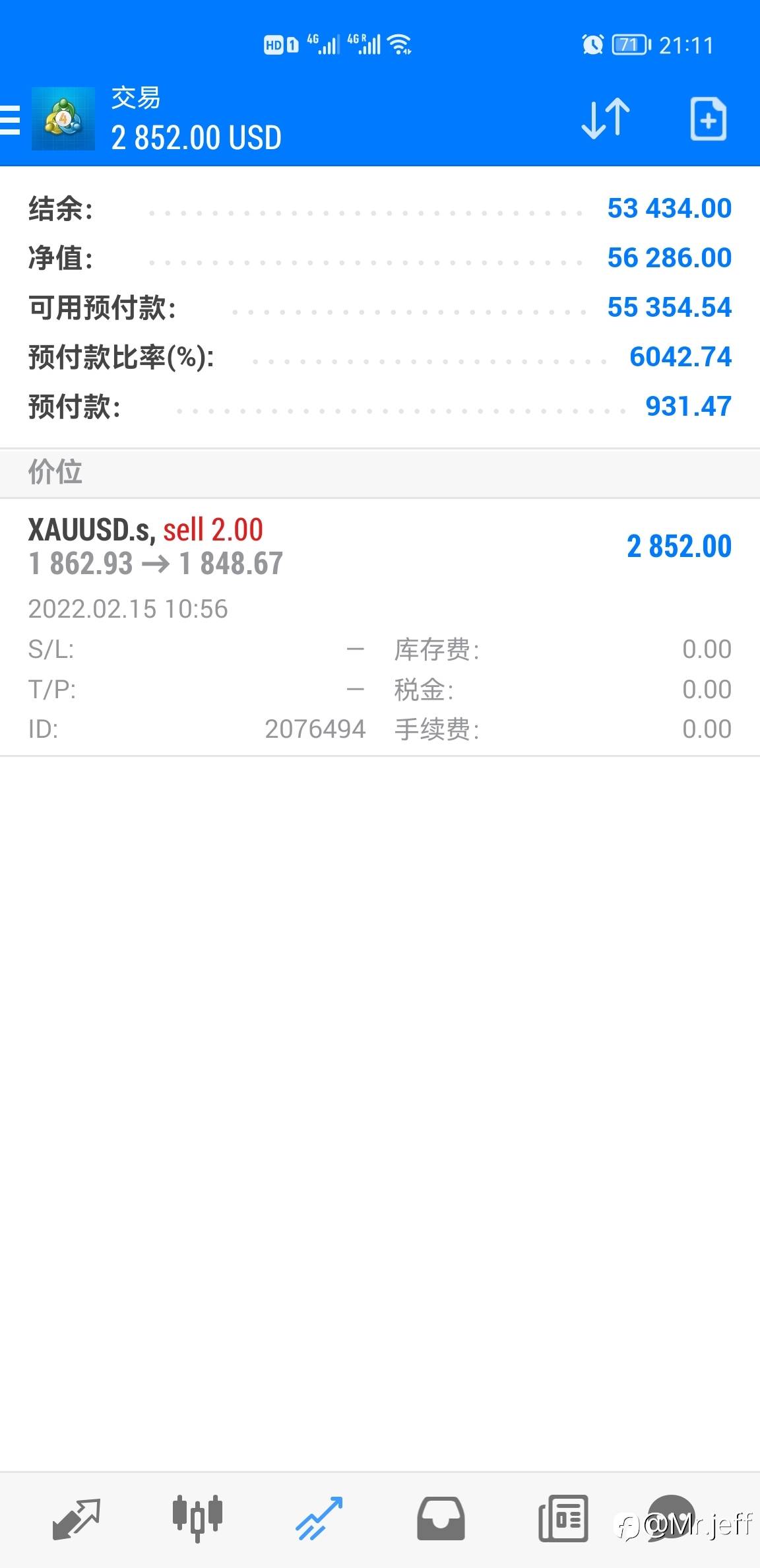Tap the sort arrows icon
The image size is (760, 1568).
(605, 119)
